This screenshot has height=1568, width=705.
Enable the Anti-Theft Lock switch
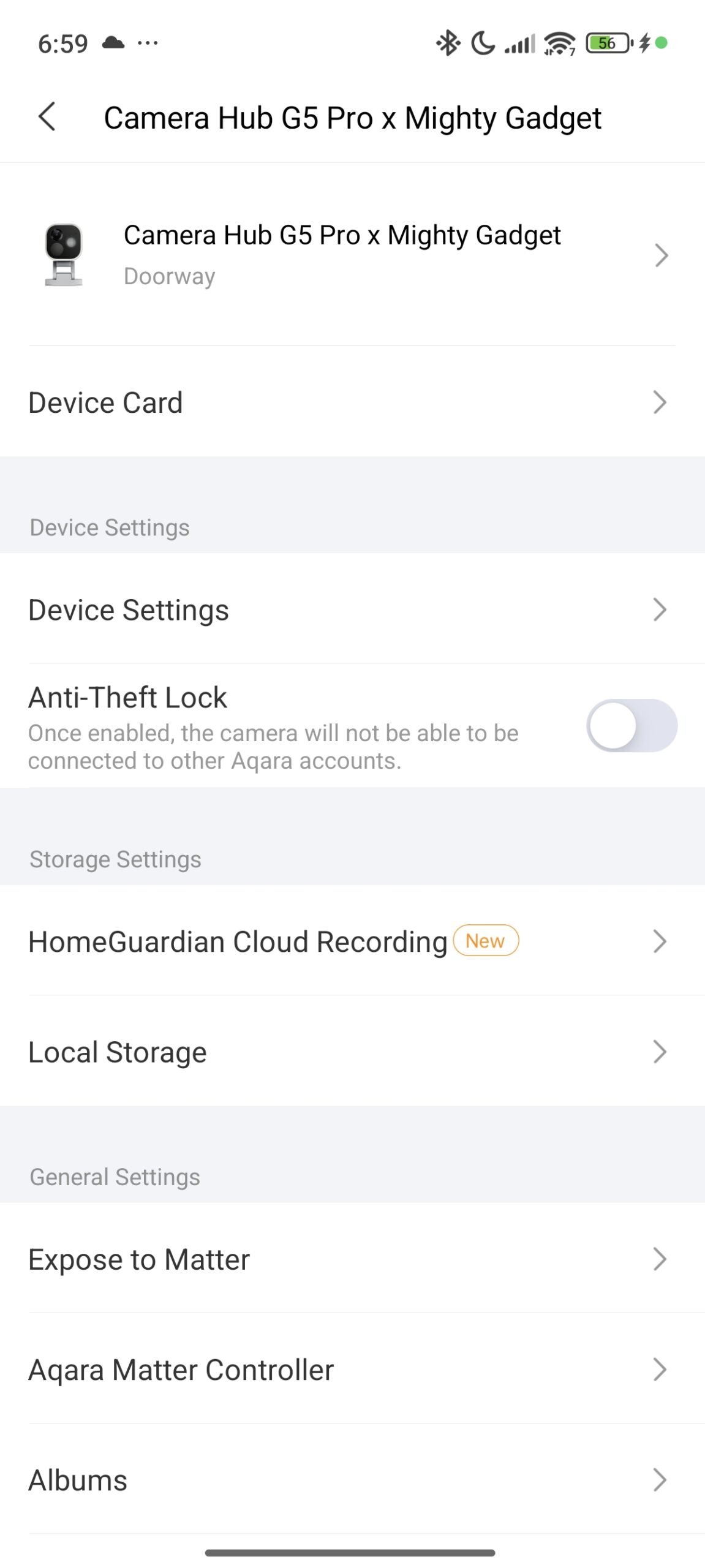point(631,726)
